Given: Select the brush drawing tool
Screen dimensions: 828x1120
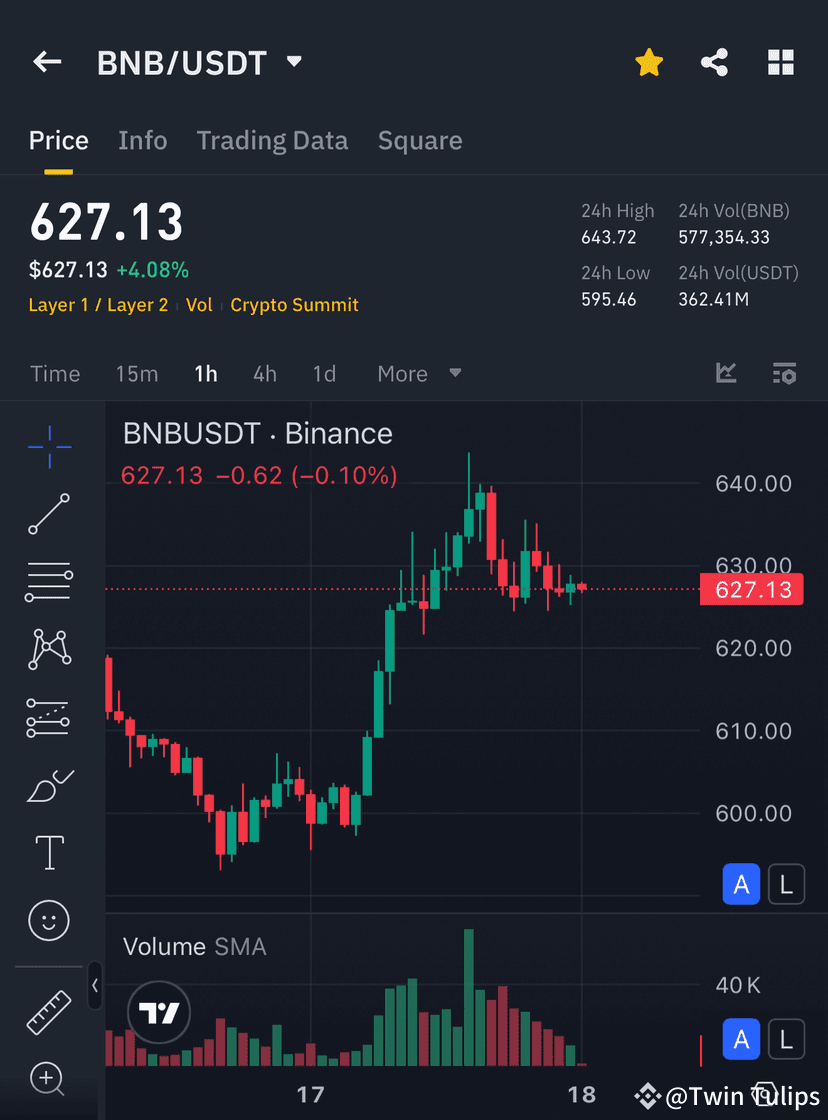Looking at the screenshot, I should (48, 786).
